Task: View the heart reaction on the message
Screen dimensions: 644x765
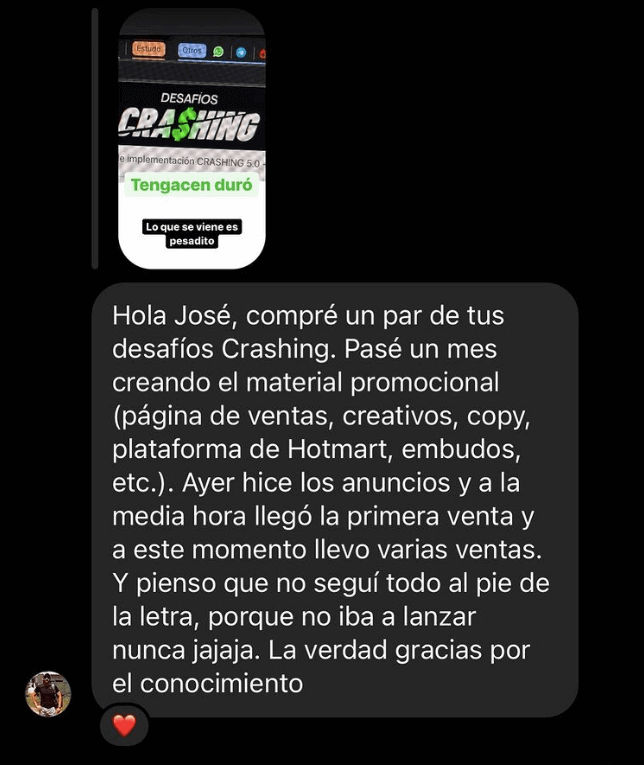Action: (124, 726)
